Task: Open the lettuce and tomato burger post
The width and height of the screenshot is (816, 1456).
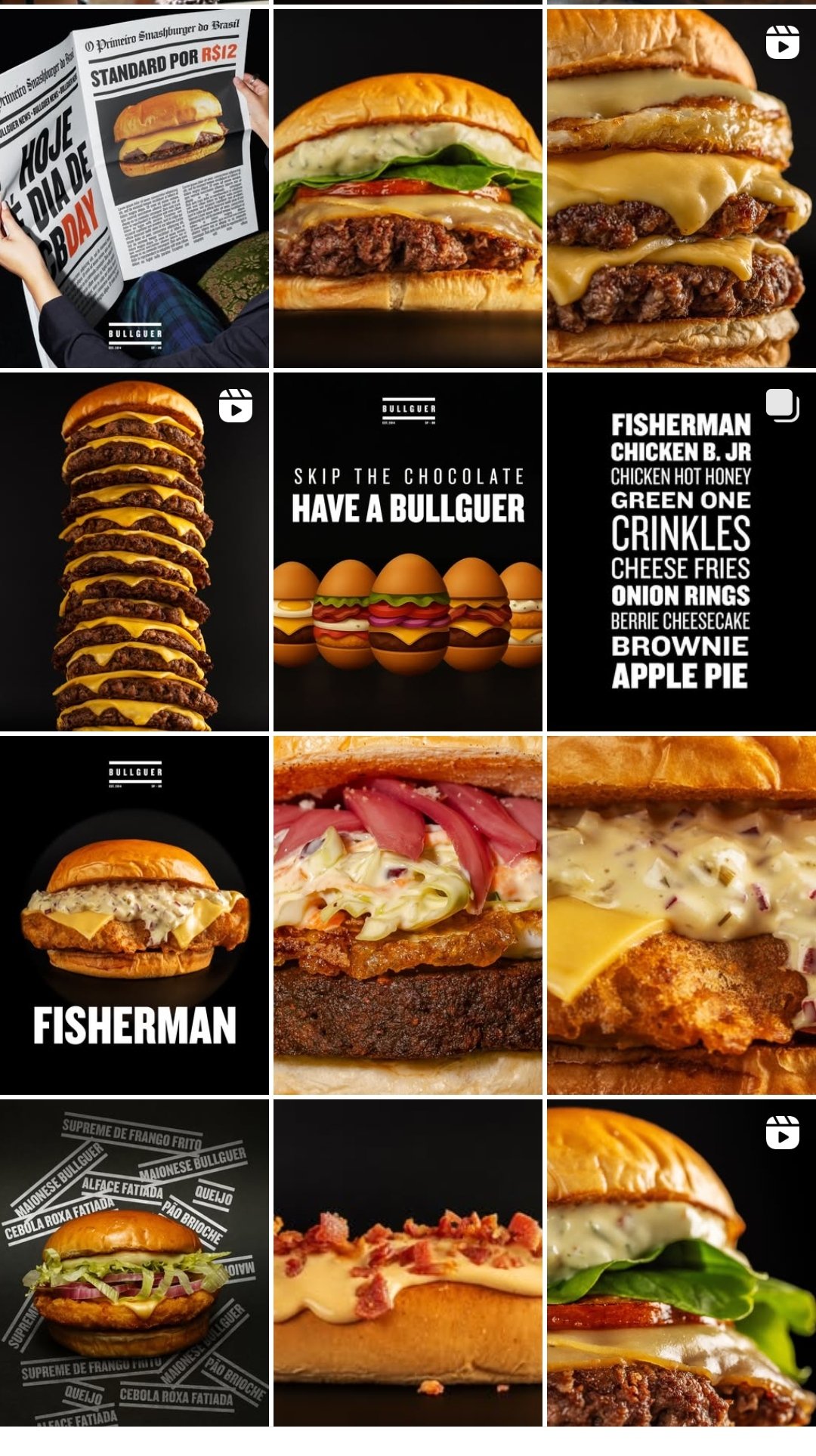Action: [x=408, y=188]
